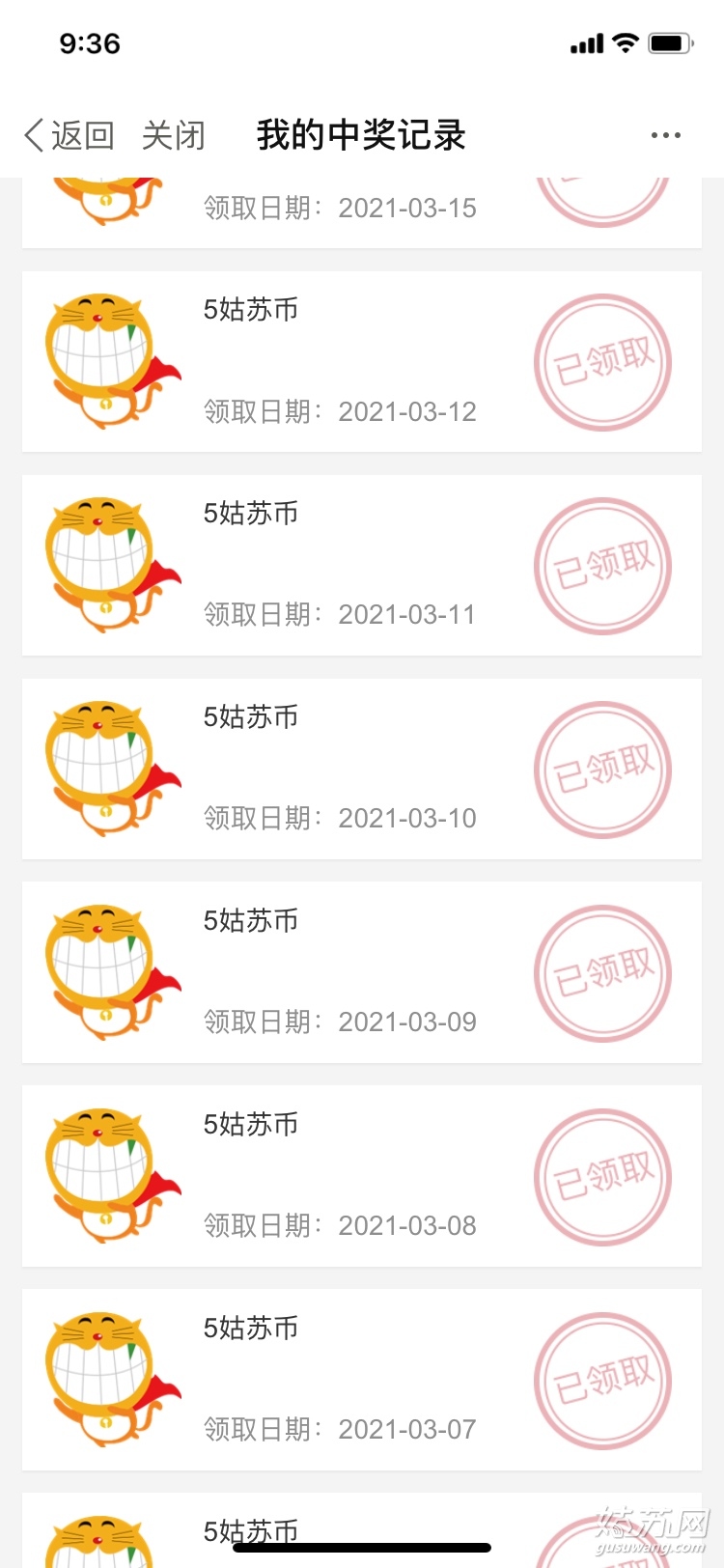Open the three-dot more options menu
The height and width of the screenshot is (1568, 724).
[666, 135]
